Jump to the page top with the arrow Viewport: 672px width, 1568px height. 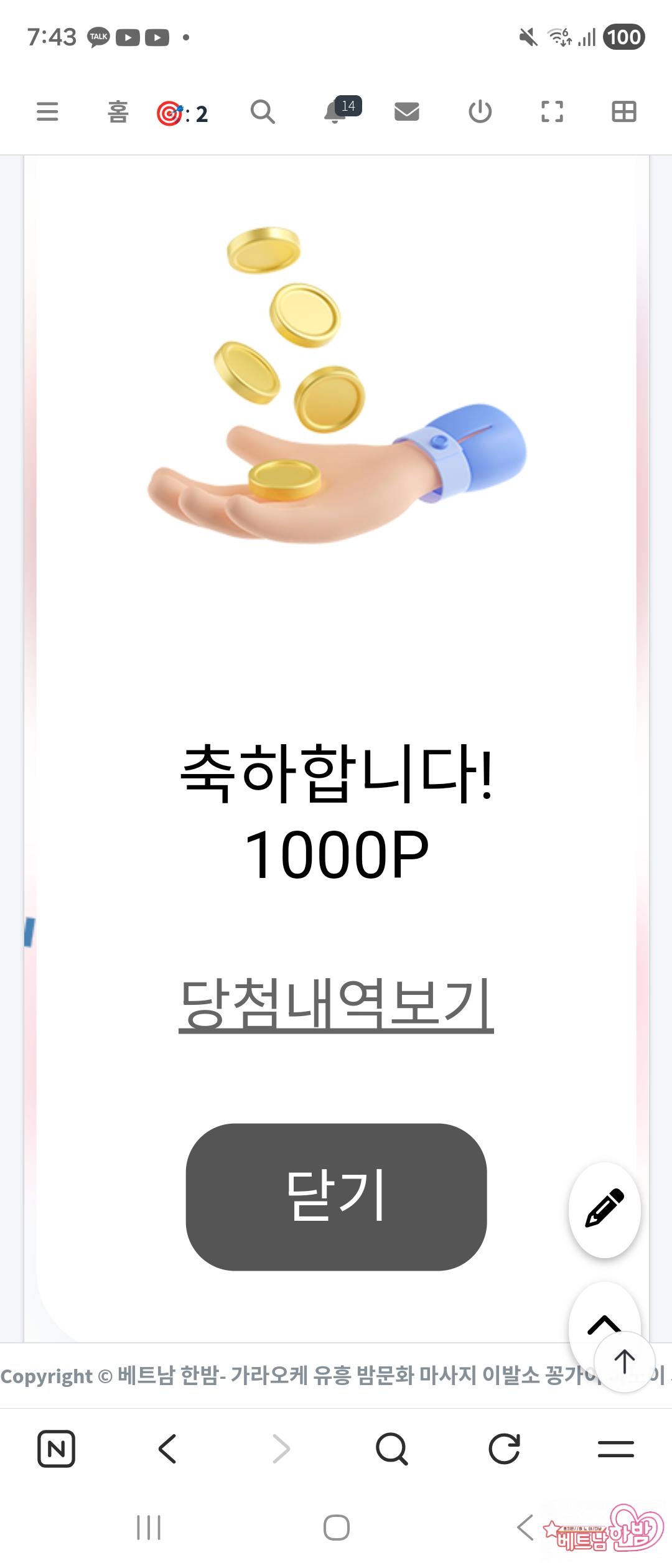click(x=624, y=1361)
